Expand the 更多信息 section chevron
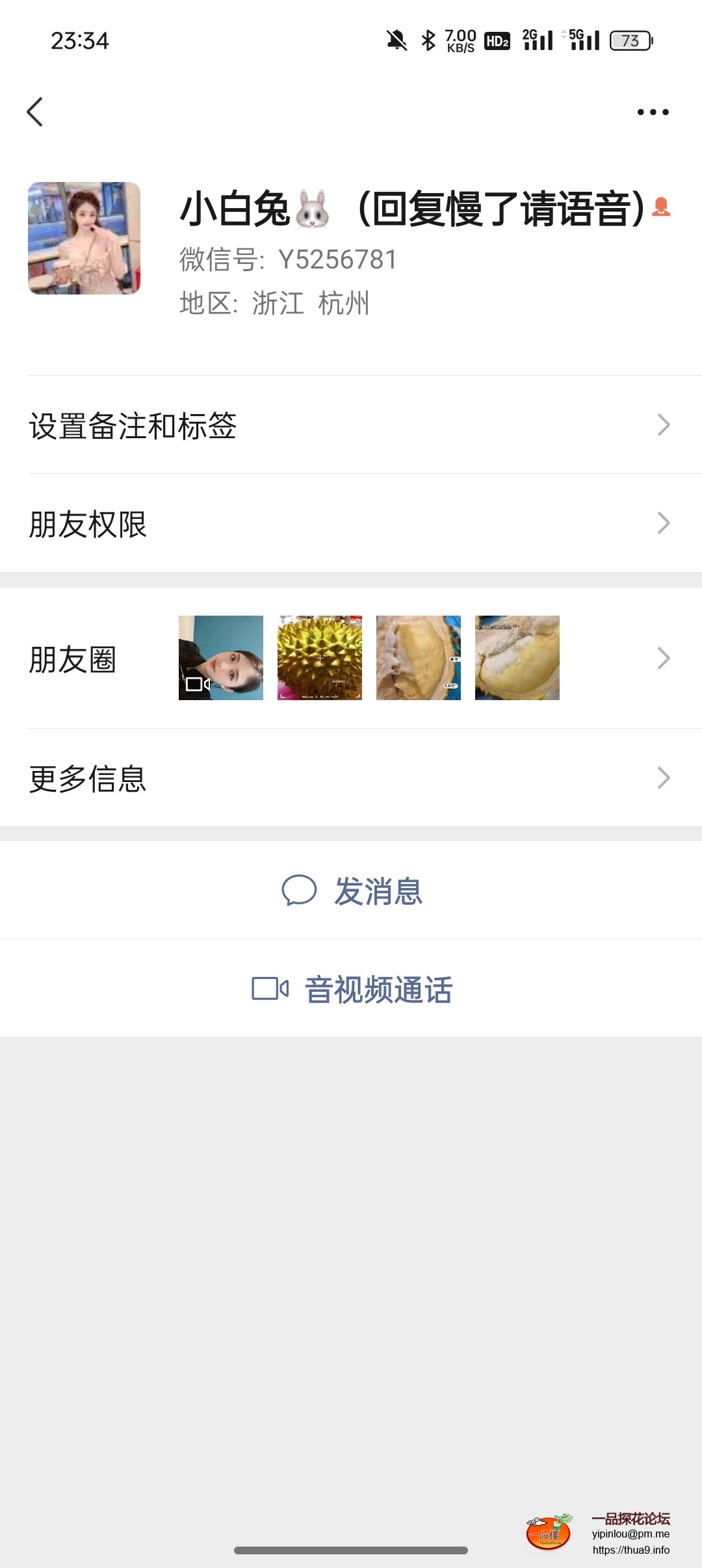Image resolution: width=702 pixels, height=1568 pixels. tap(662, 777)
